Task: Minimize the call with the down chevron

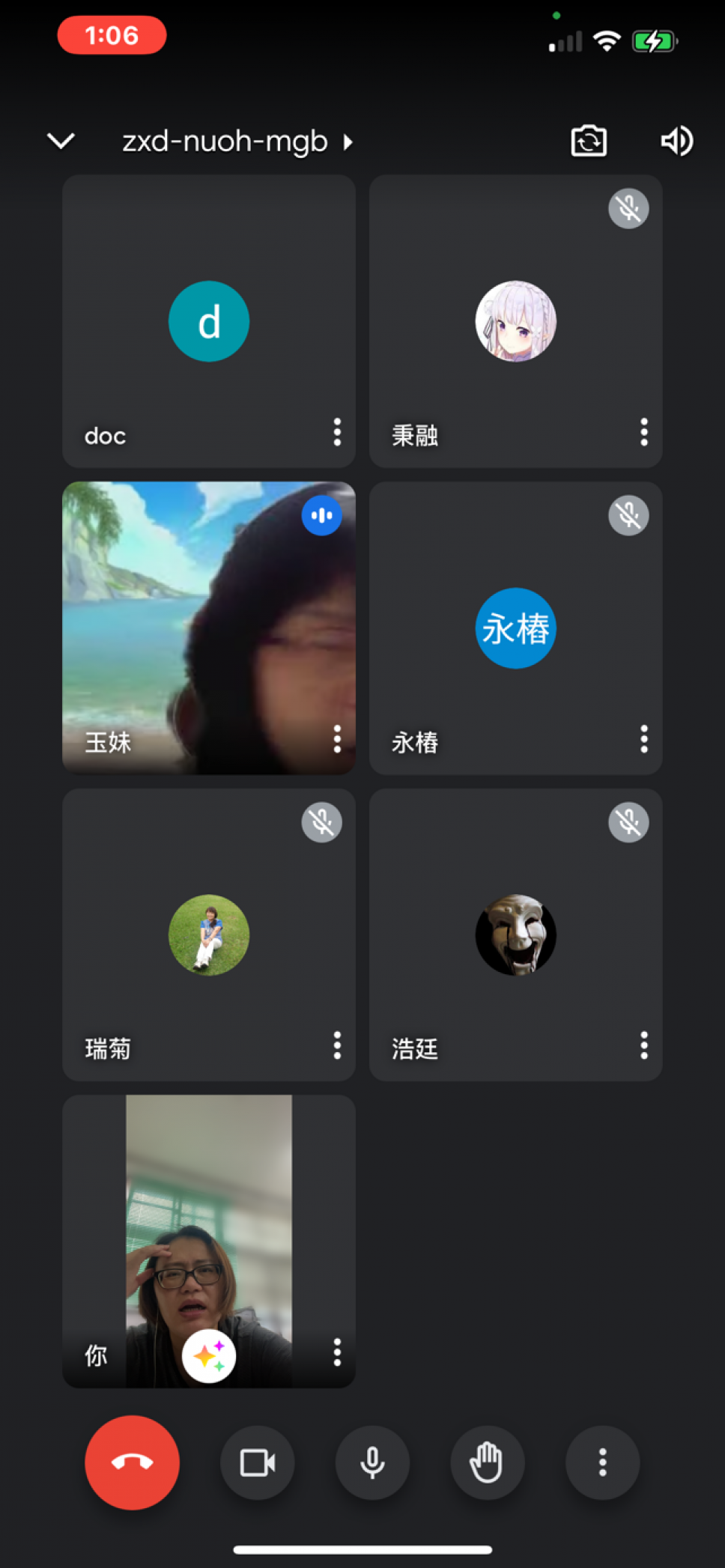Action: 61,141
